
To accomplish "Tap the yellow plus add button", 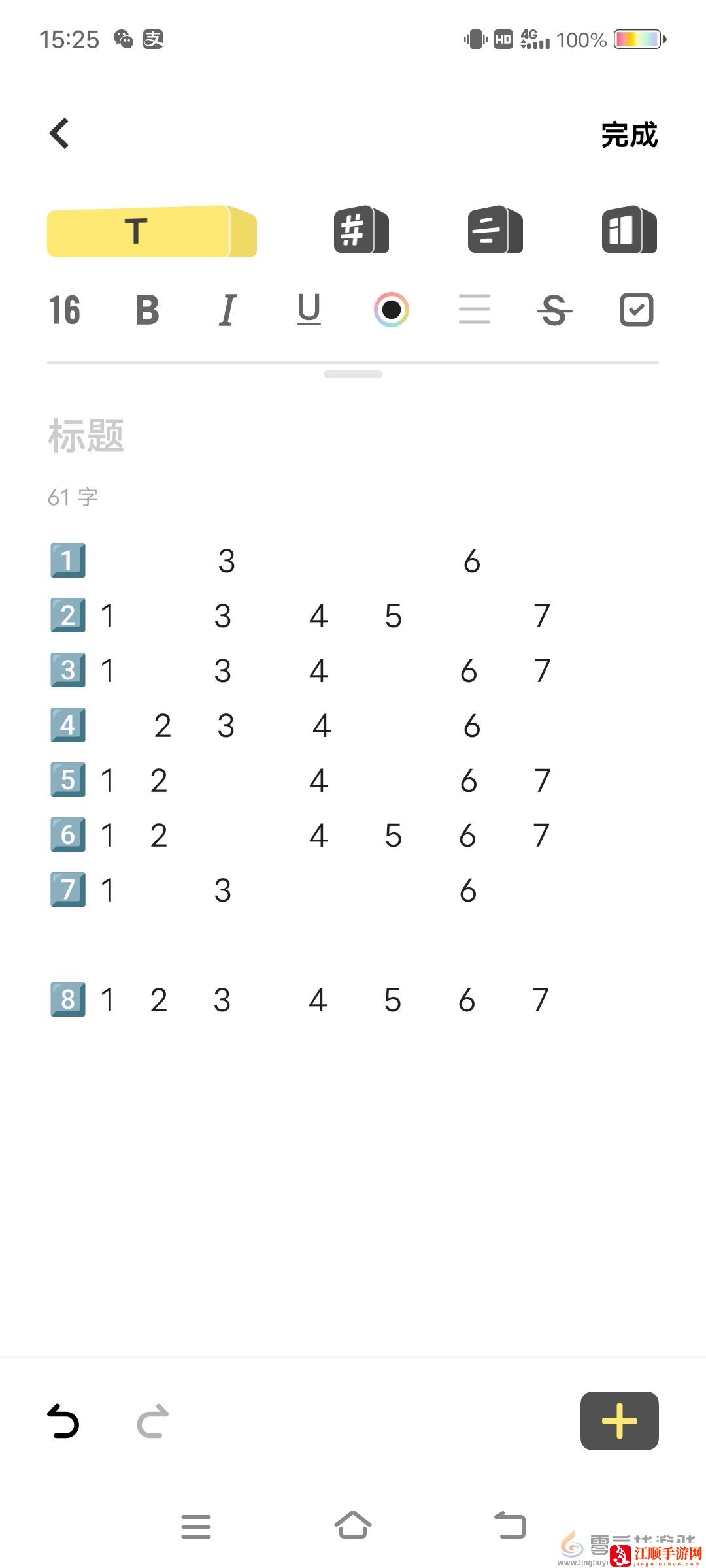I will (620, 1421).
